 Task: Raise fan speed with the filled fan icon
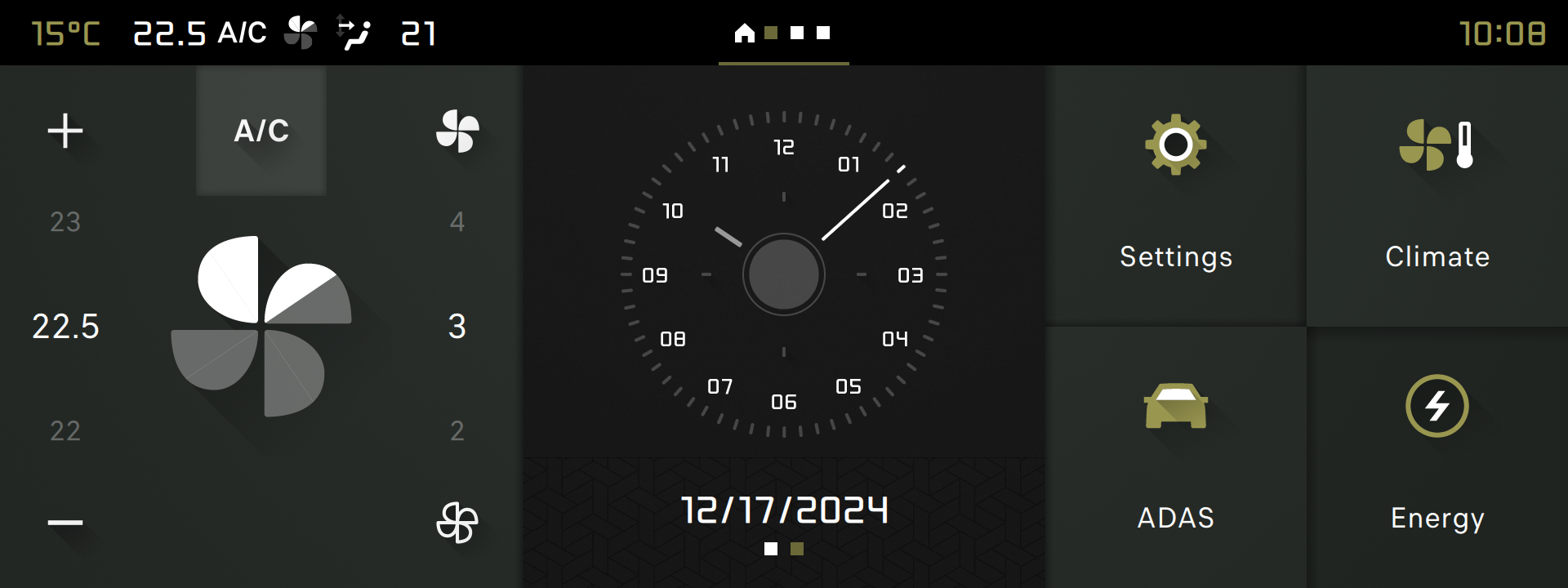457,131
